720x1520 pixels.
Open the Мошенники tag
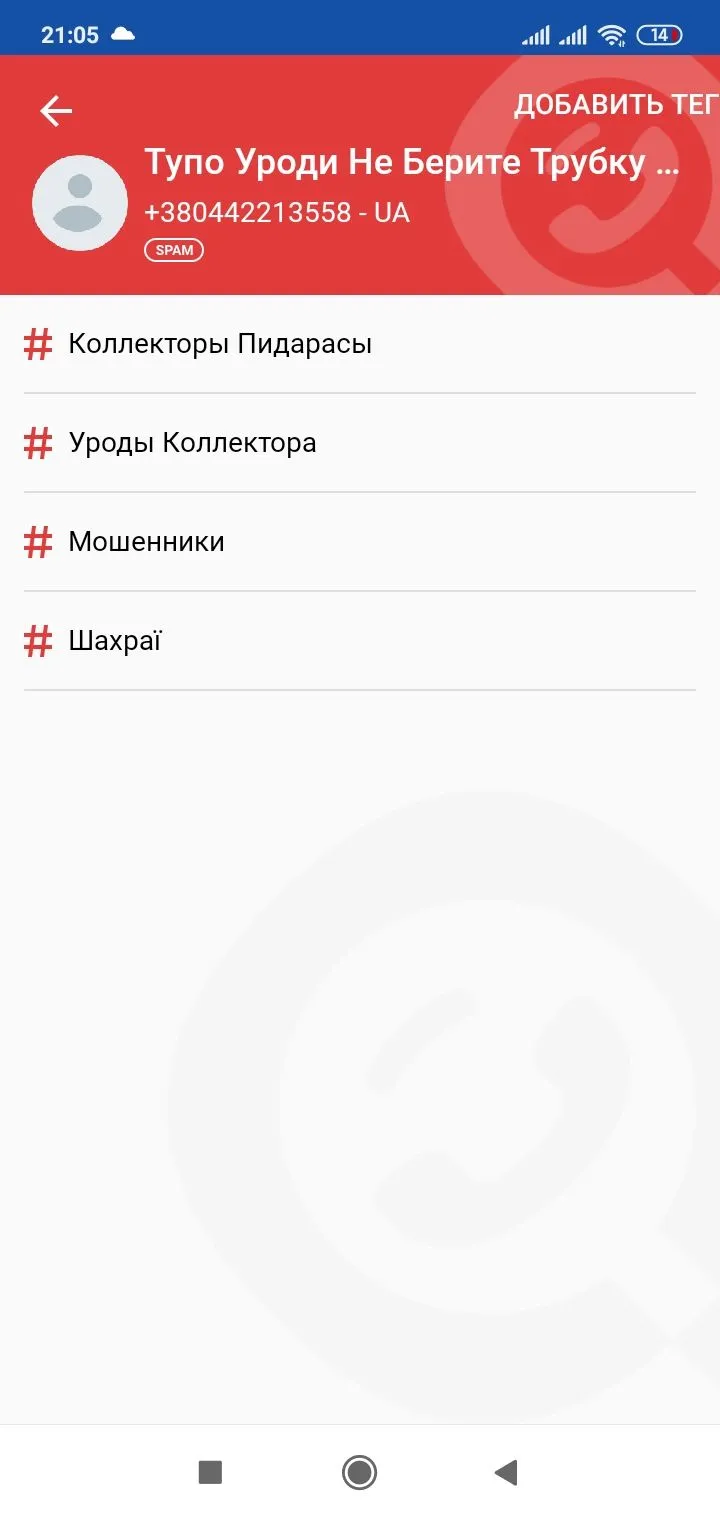146,542
